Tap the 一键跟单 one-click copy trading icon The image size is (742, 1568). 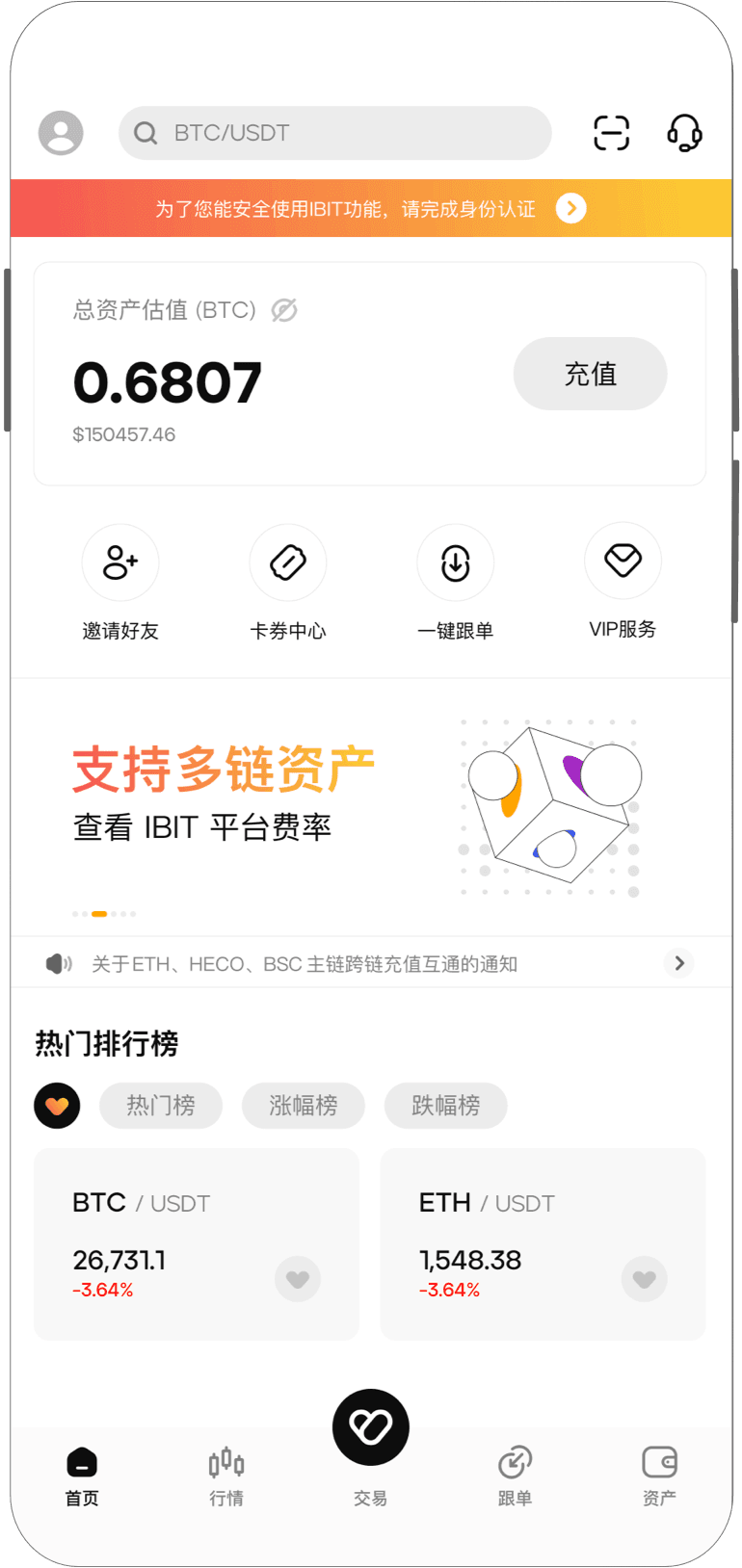tap(455, 562)
